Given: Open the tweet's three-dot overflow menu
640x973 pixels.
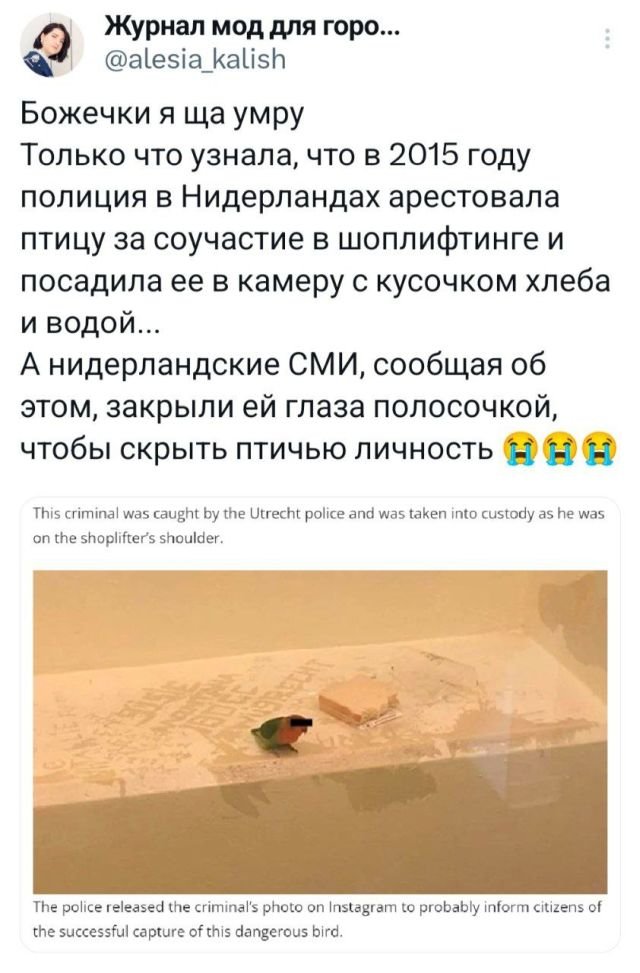Looking at the screenshot, I should [609, 40].
